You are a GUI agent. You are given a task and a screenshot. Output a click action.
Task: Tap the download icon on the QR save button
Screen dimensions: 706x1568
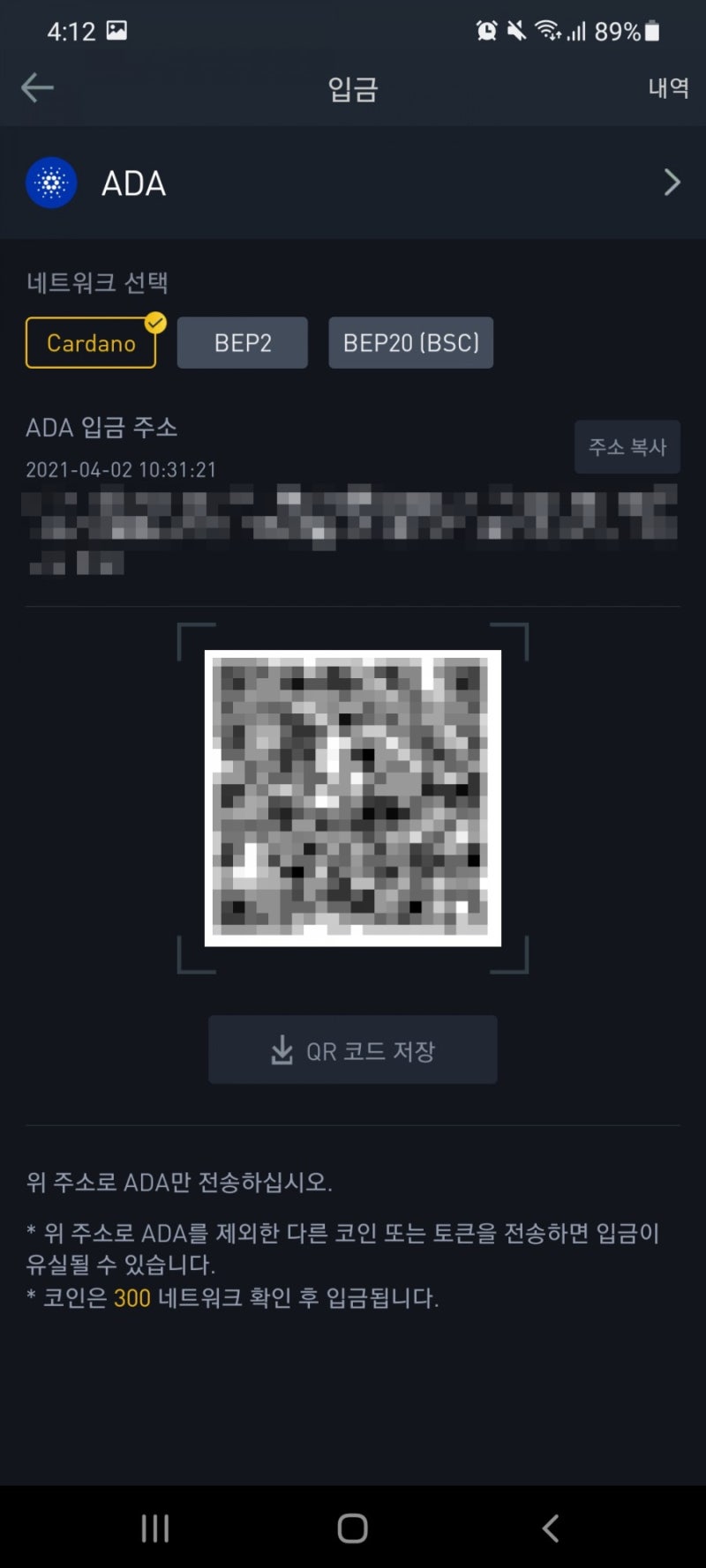(282, 1049)
